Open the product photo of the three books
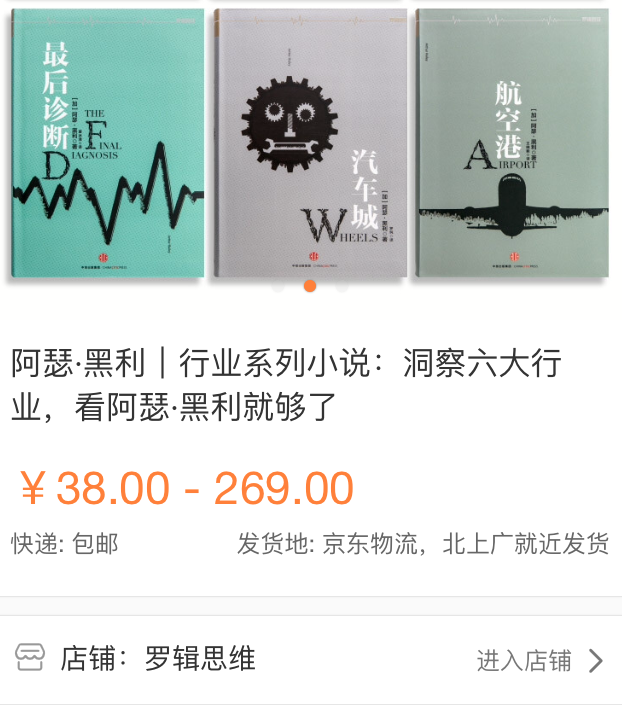Image resolution: width=622 pixels, height=705 pixels. pos(310,143)
